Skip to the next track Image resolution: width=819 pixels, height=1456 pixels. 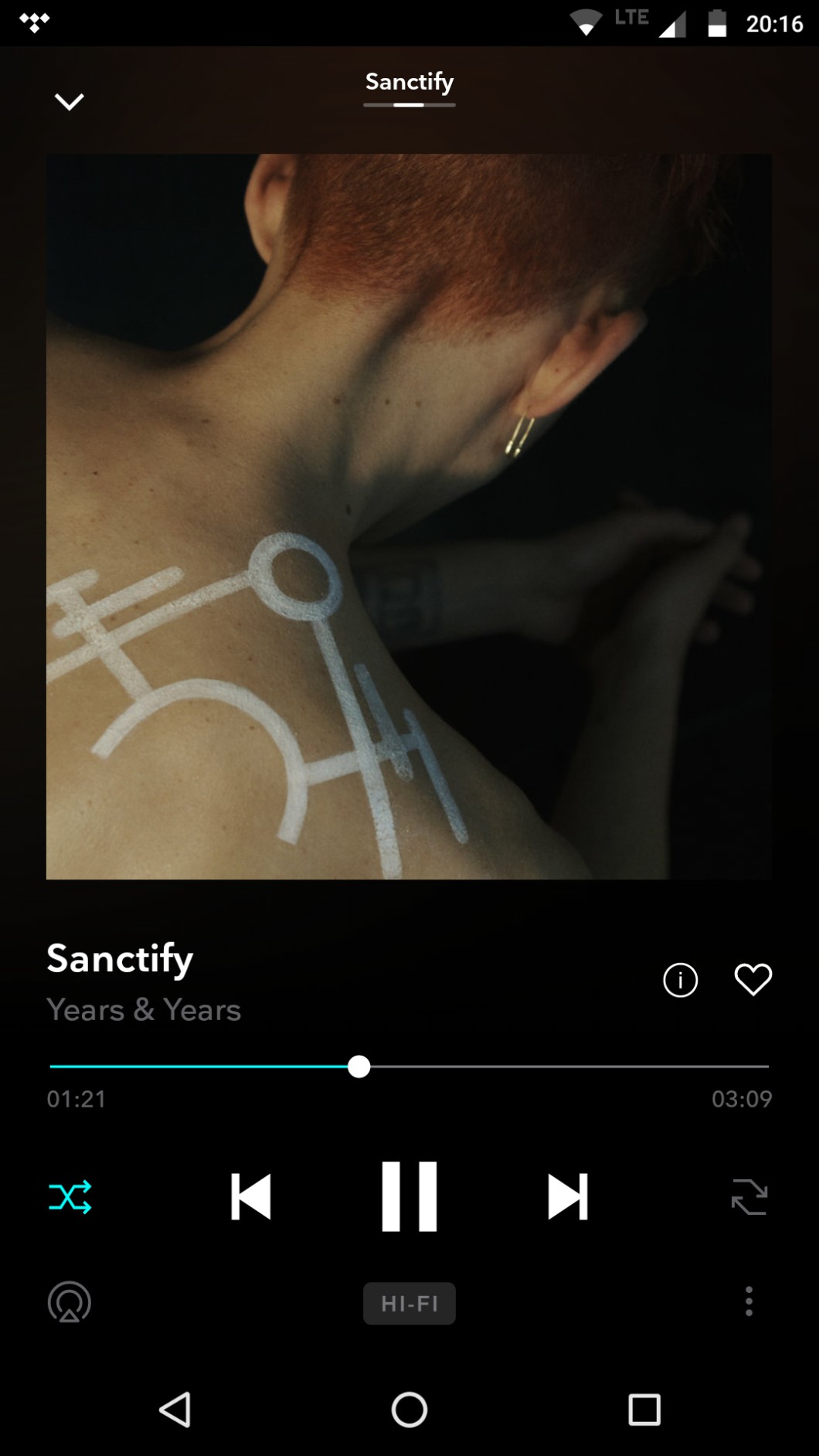point(568,1196)
